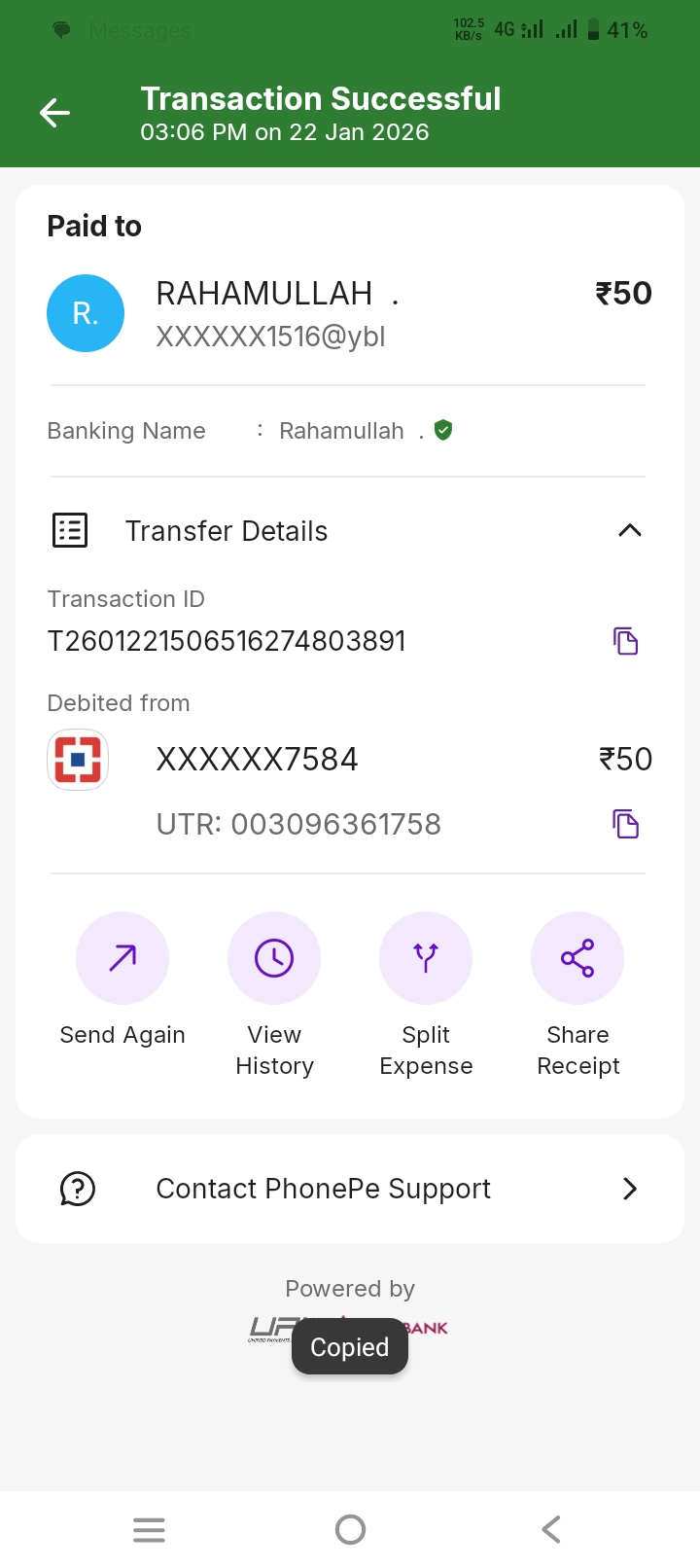
Task: Open recent apps from navigation bar
Action: coord(149,1530)
